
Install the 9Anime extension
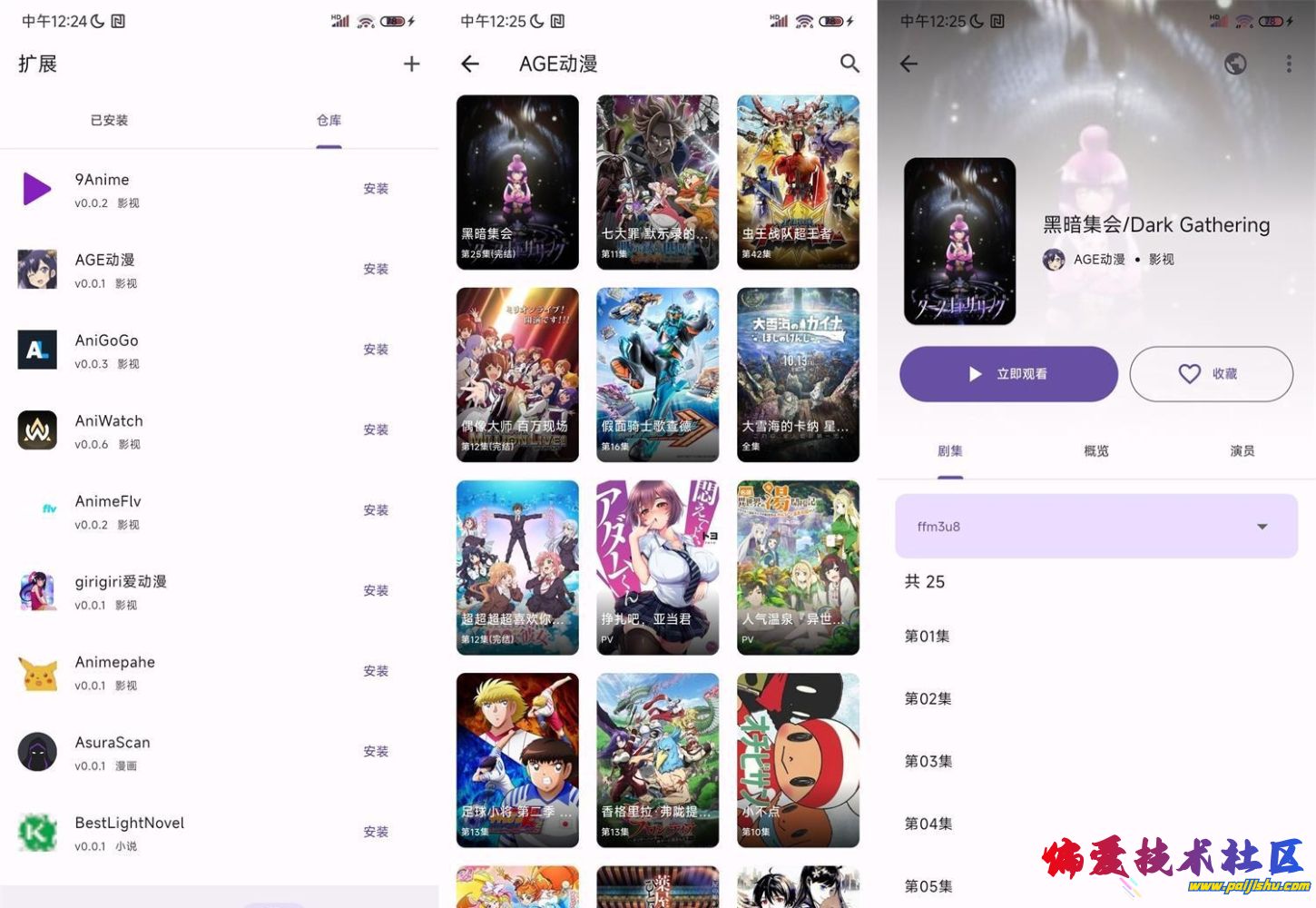(376, 189)
